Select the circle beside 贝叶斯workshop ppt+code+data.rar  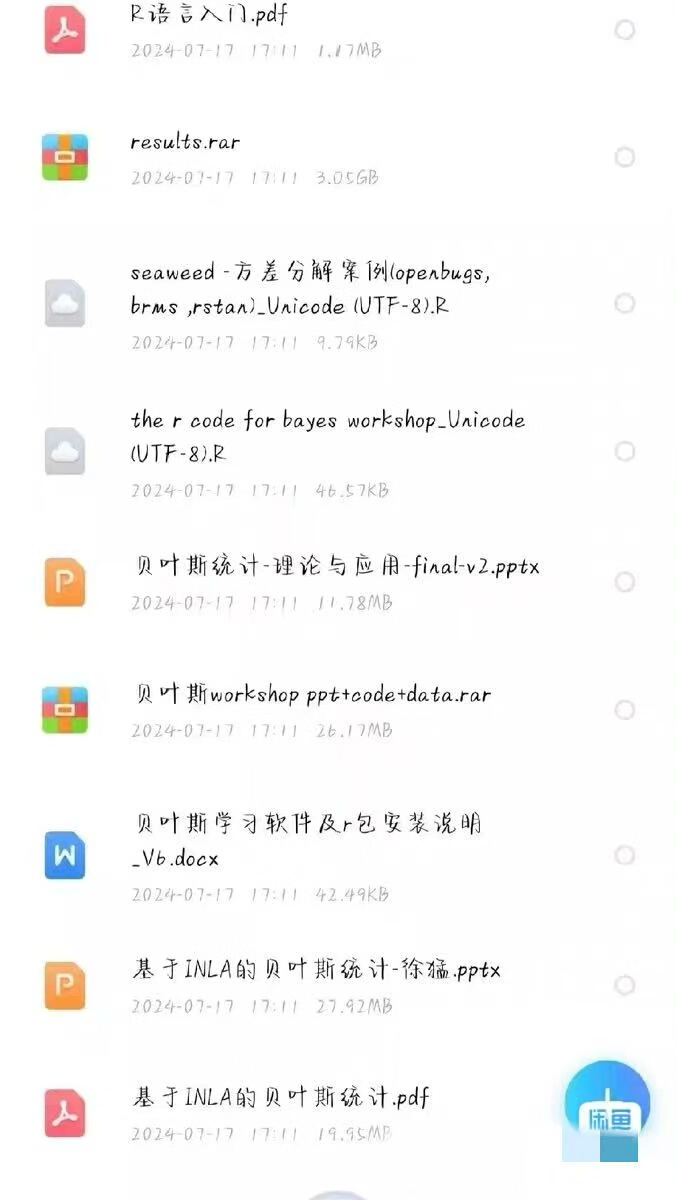625,710
